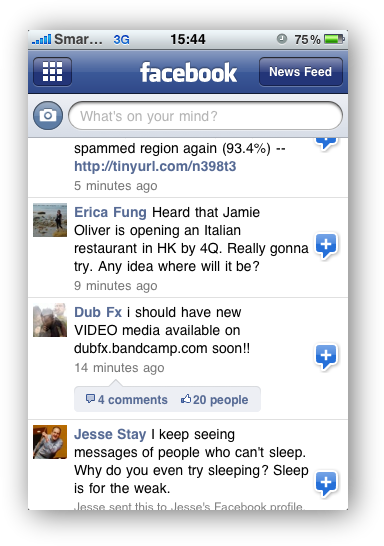
Task: View the 4 comments on Dub Fx's post
Action: pos(127,399)
